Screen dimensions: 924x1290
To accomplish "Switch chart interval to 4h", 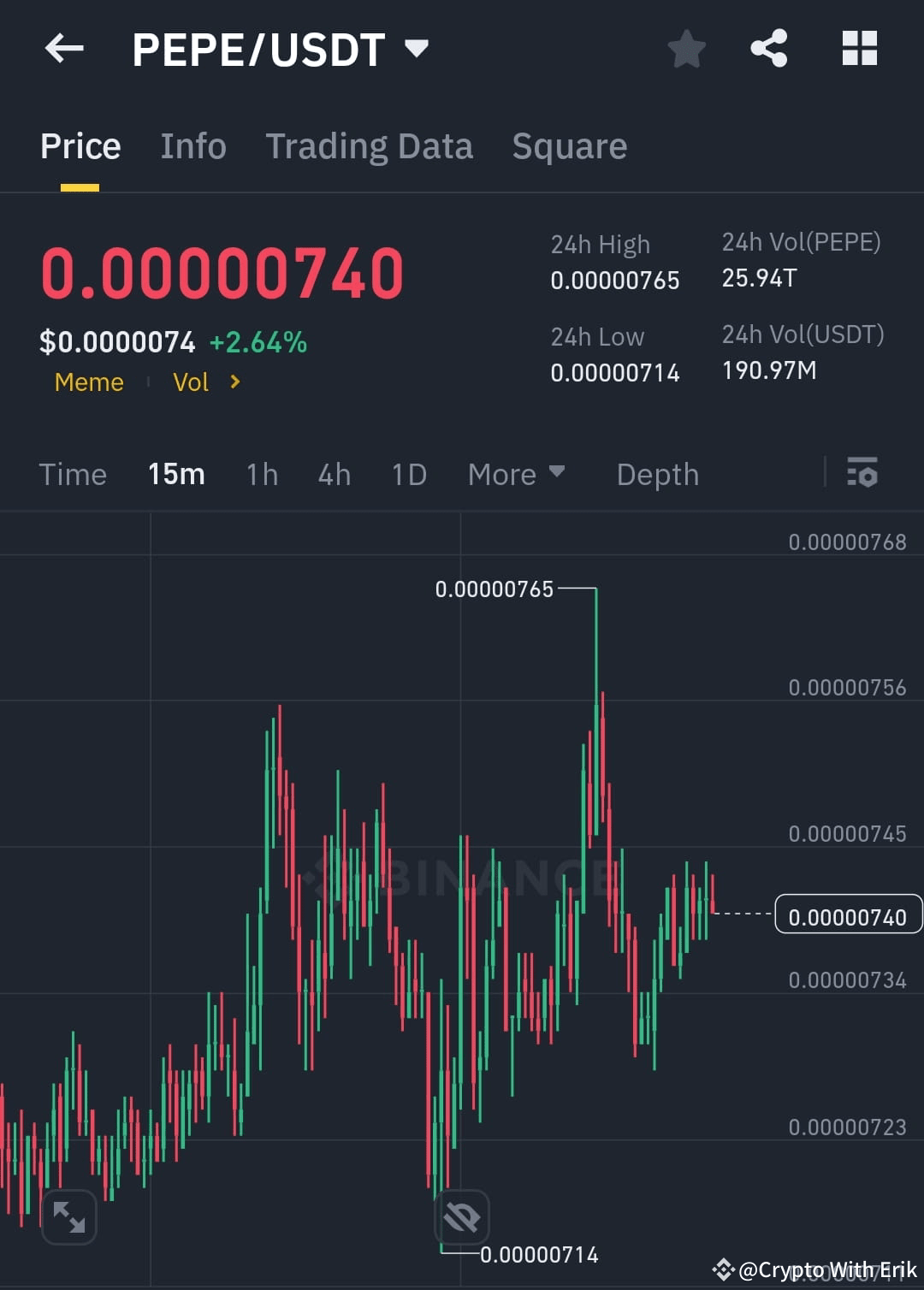I will coord(334,474).
